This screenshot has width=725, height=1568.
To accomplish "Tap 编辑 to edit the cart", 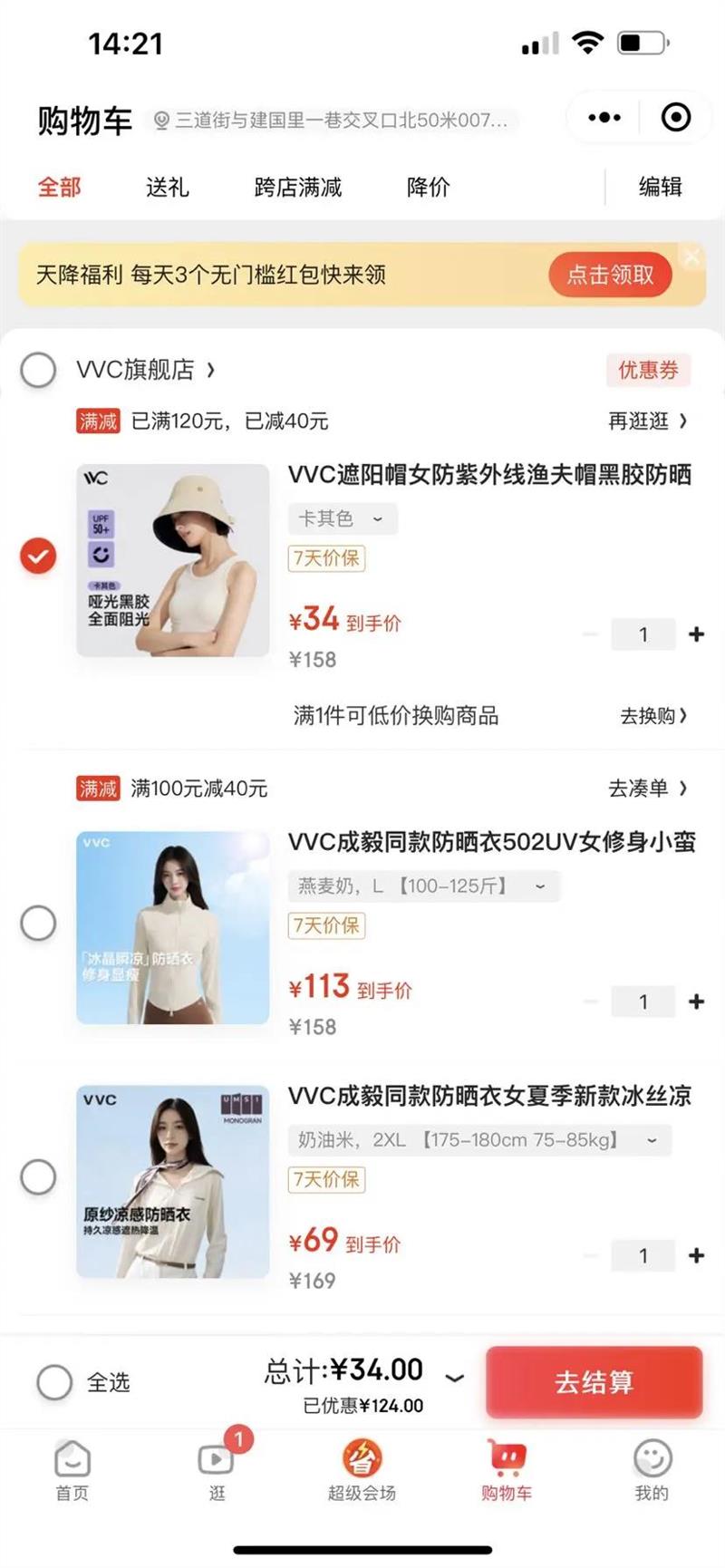I will [x=660, y=187].
